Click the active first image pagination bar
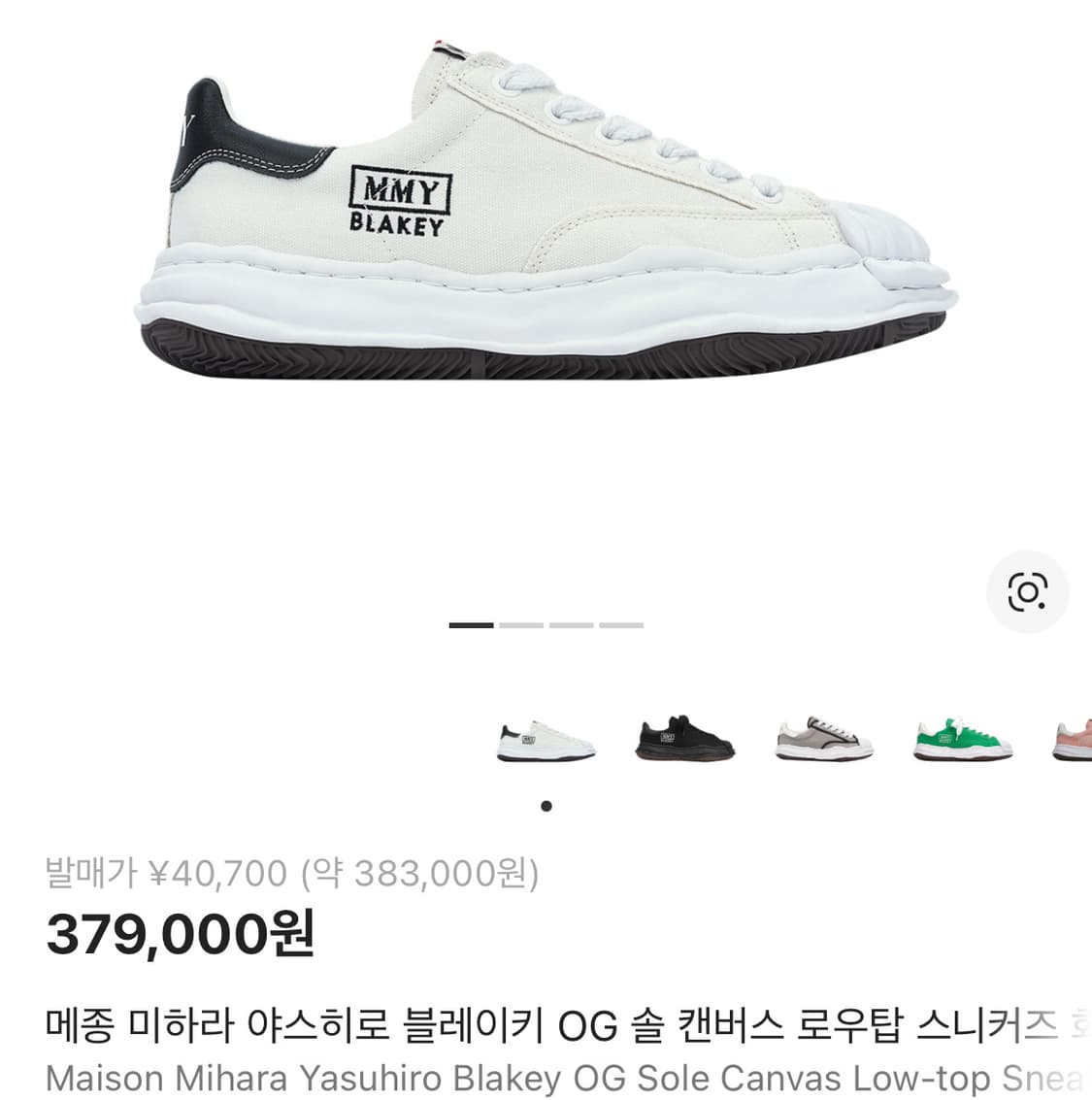Viewport: 1092px width, 1100px height. (x=470, y=626)
